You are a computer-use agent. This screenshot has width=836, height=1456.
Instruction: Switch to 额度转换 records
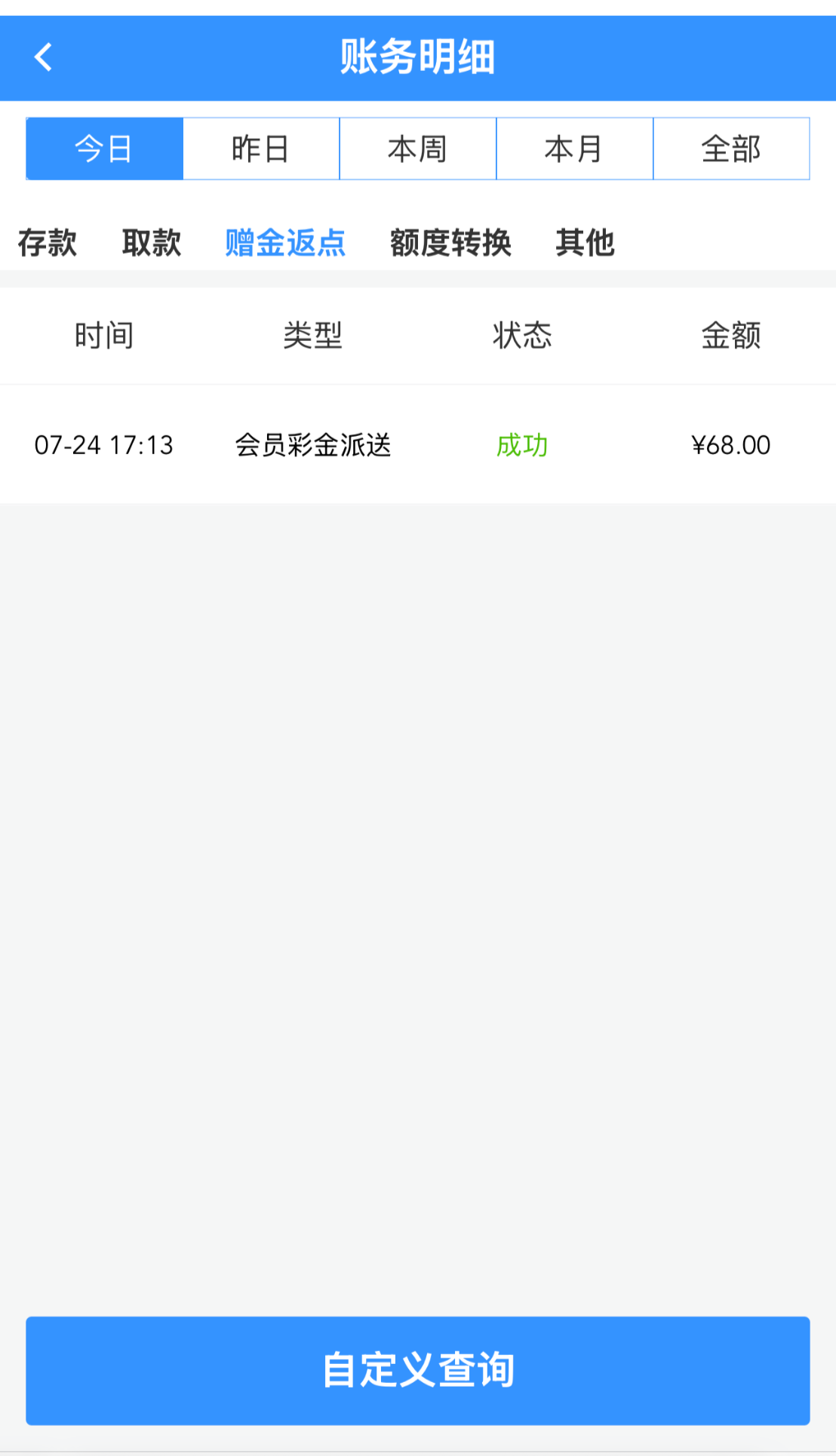tap(450, 243)
